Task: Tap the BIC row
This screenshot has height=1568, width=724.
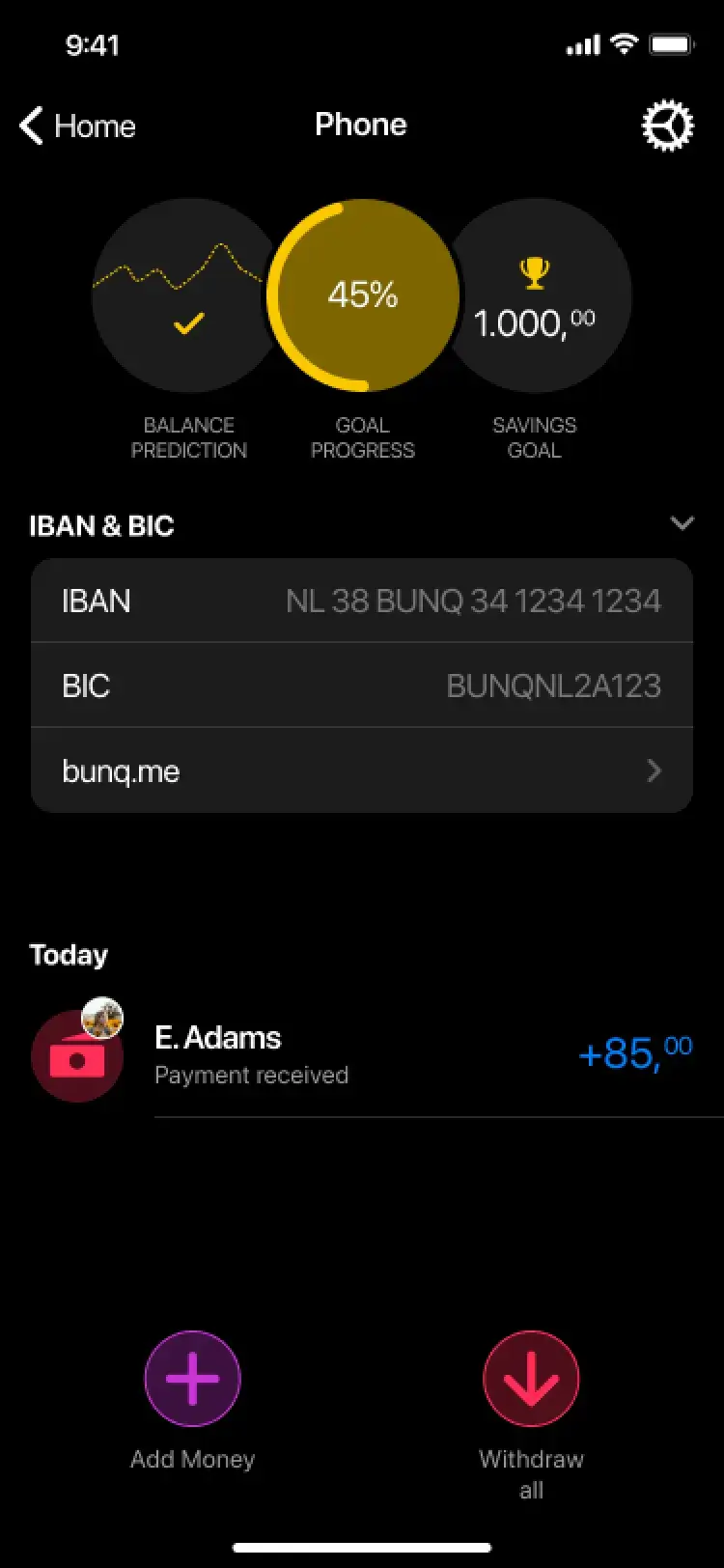Action: pos(362,686)
